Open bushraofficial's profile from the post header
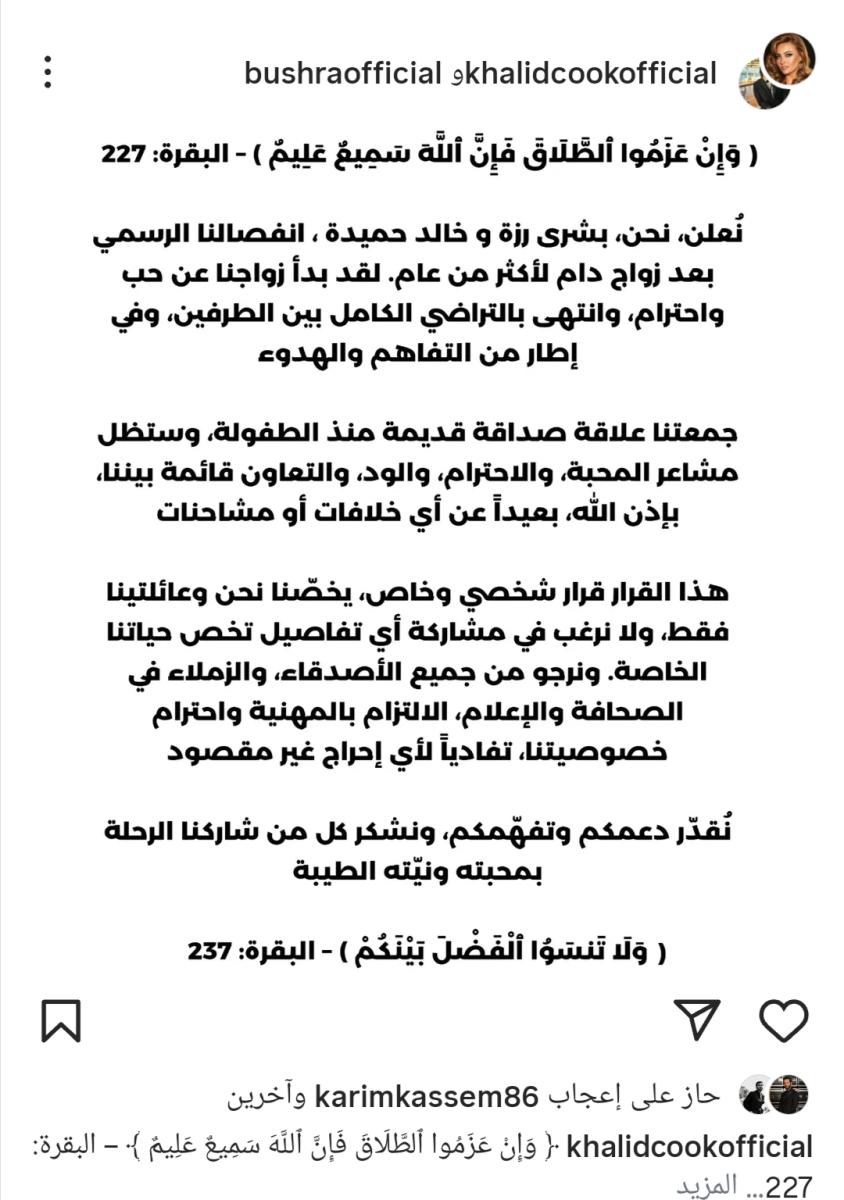 pos(343,73)
